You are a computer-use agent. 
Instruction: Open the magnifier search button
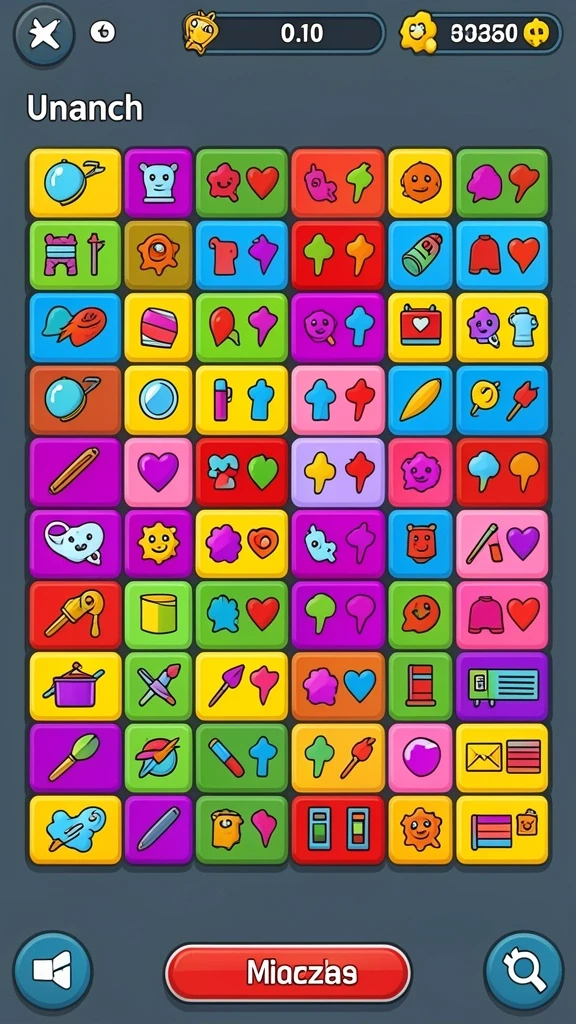(524, 972)
